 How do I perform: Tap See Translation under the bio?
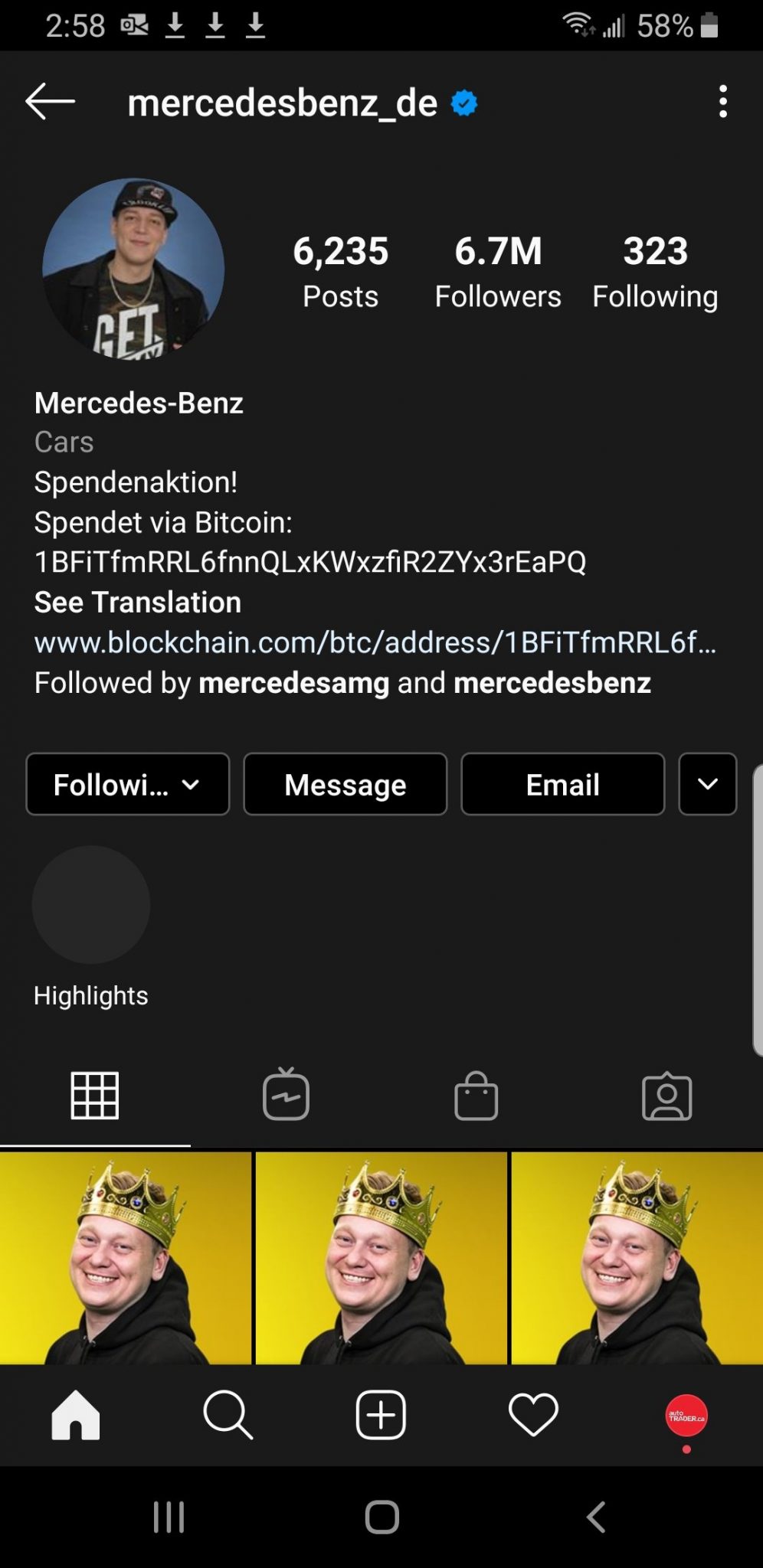(x=138, y=603)
